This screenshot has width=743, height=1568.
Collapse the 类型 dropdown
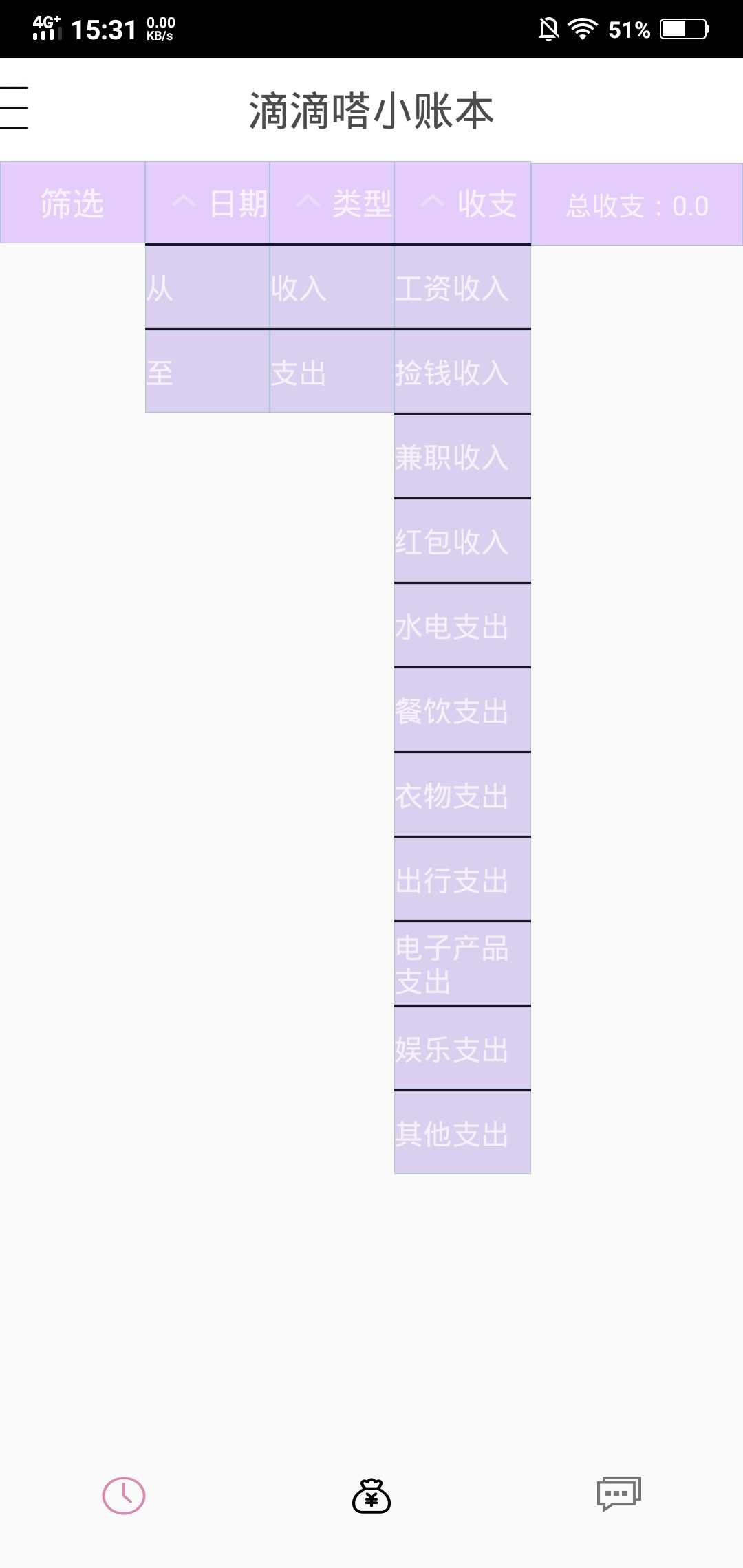[332, 203]
